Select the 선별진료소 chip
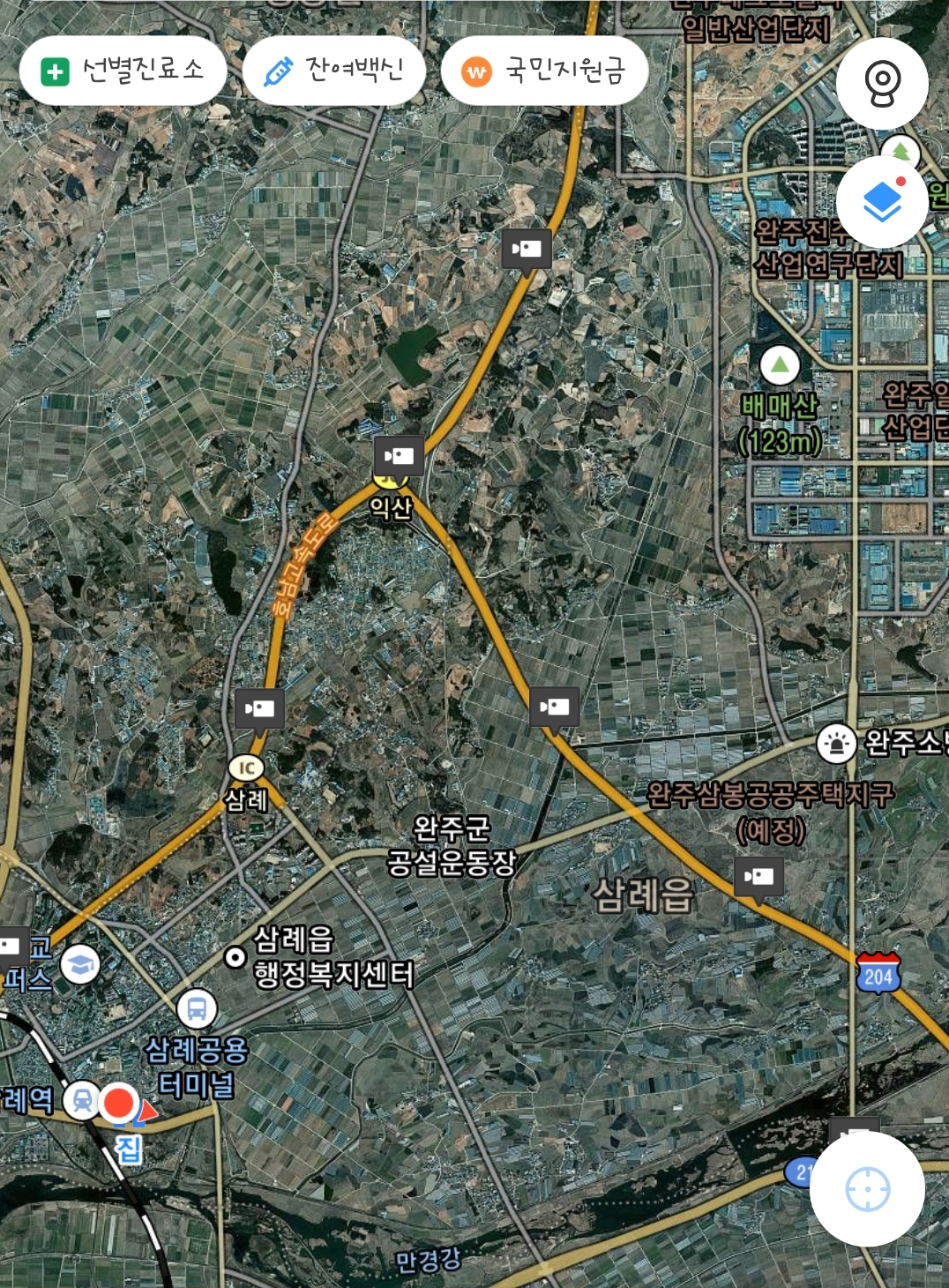 123,71
